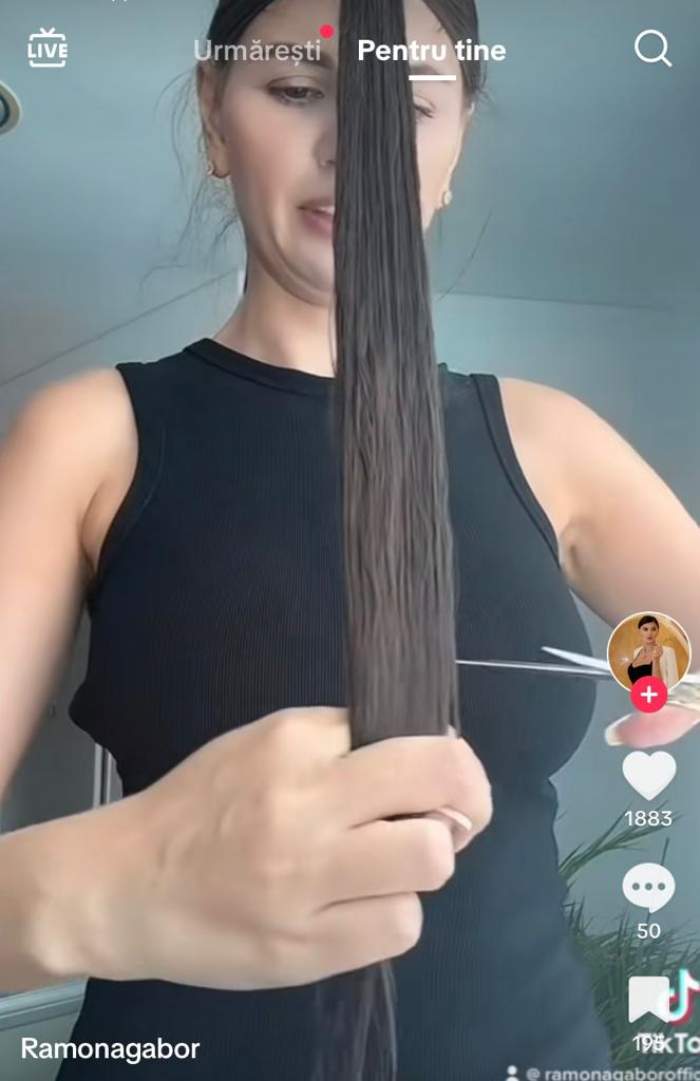This screenshot has width=700, height=1081.
Task: Switch to the Urmărești tab
Action: point(257,50)
